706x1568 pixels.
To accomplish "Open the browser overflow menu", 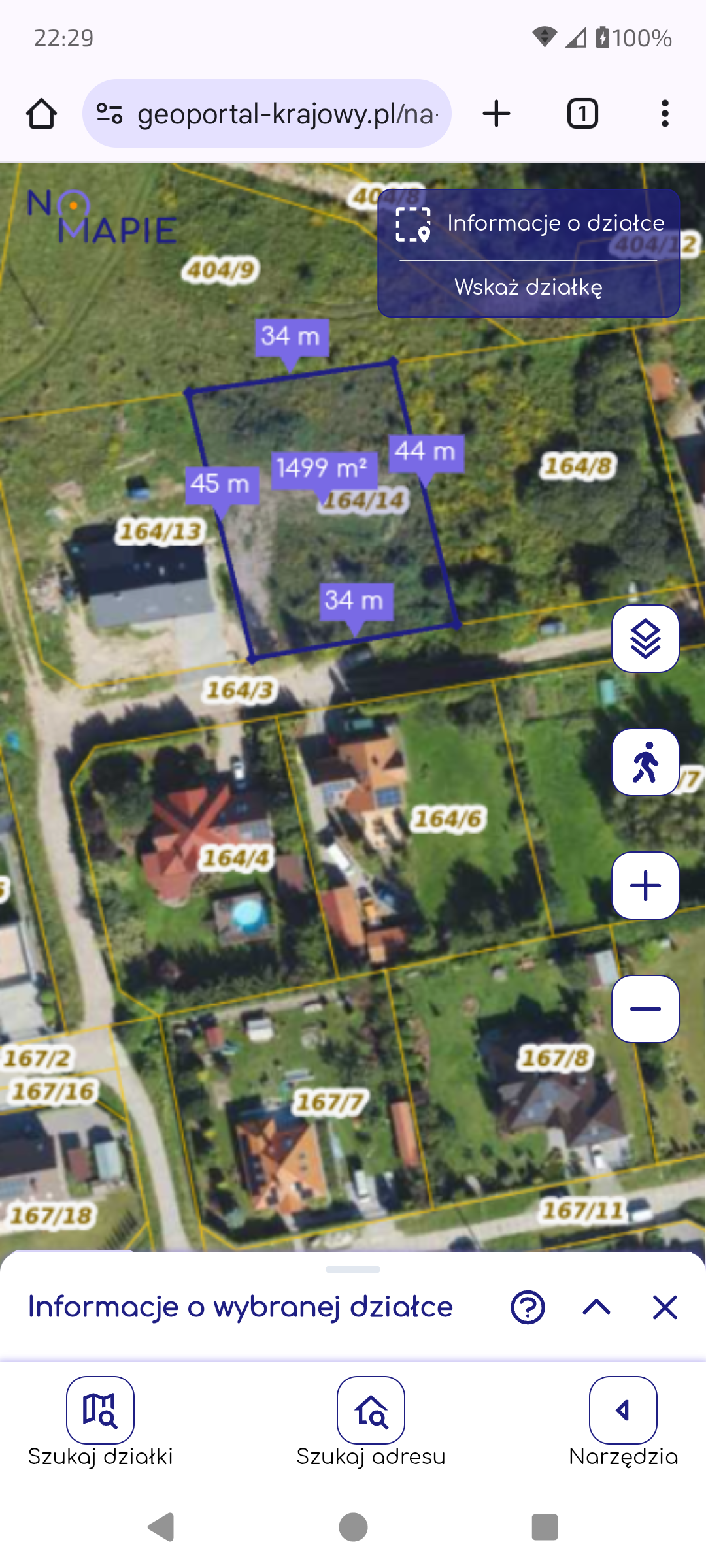I will [x=665, y=114].
